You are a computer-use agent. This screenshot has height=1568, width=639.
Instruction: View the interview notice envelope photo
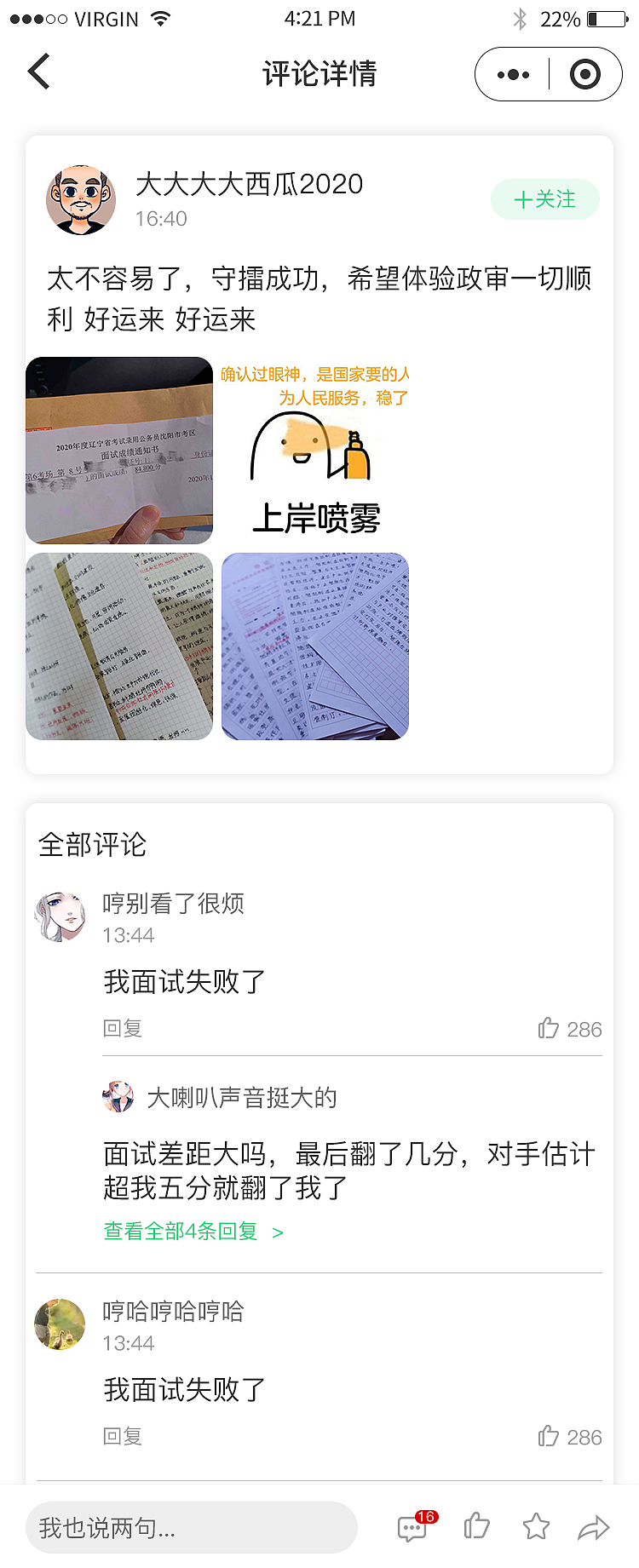tap(119, 451)
